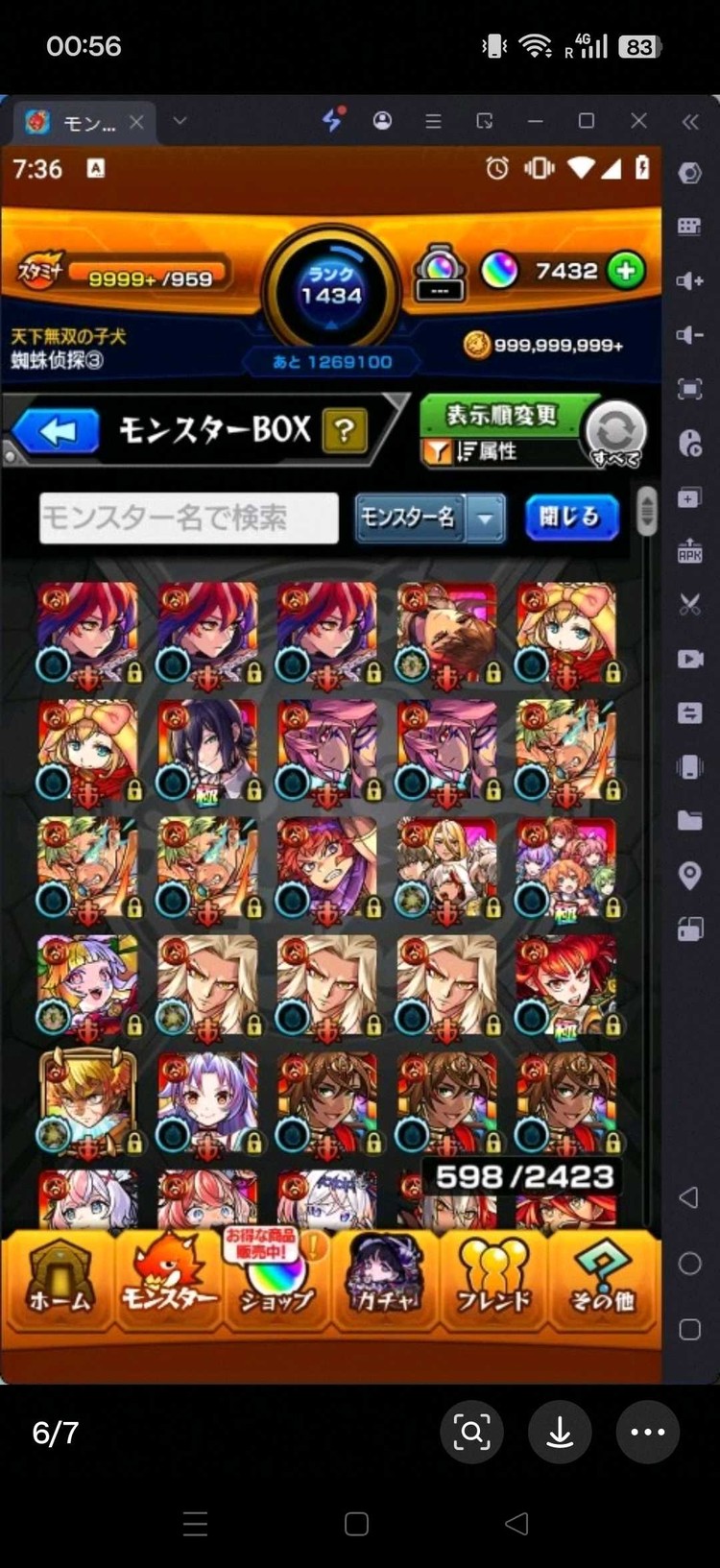This screenshot has width=720, height=1568.
Task: Open the Monster BOX help question mark
Action: [x=345, y=431]
